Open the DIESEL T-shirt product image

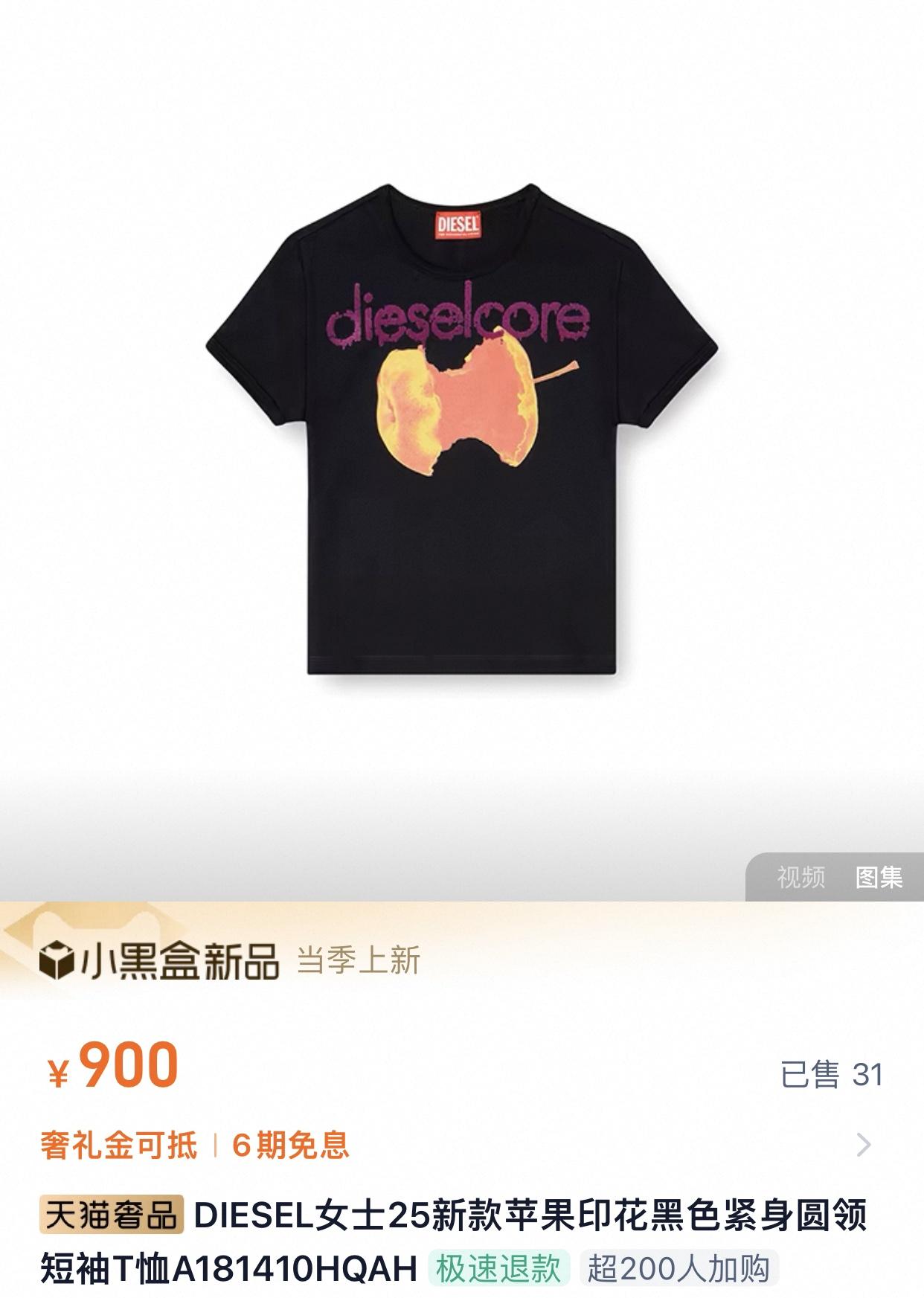(x=461, y=430)
